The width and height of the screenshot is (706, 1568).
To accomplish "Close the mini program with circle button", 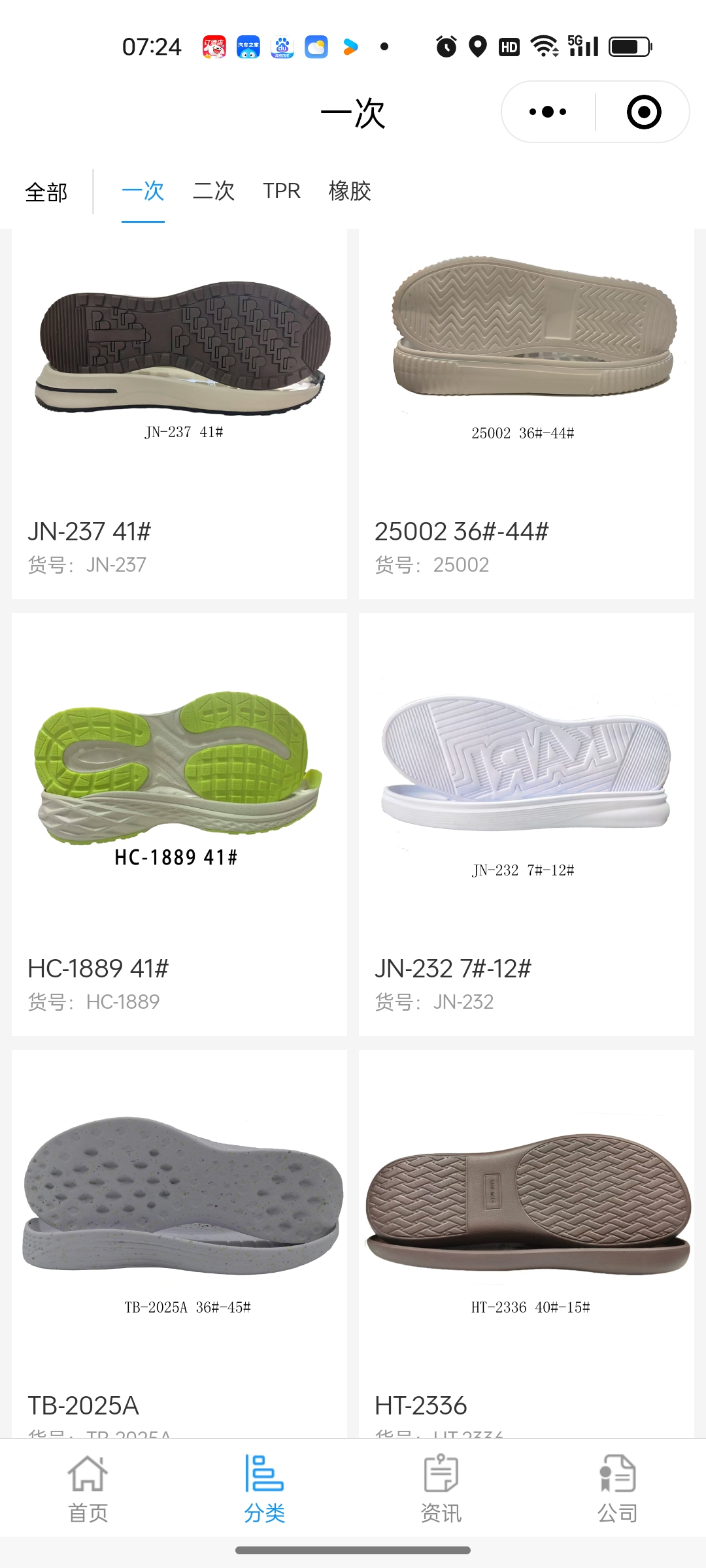I will tap(643, 112).
